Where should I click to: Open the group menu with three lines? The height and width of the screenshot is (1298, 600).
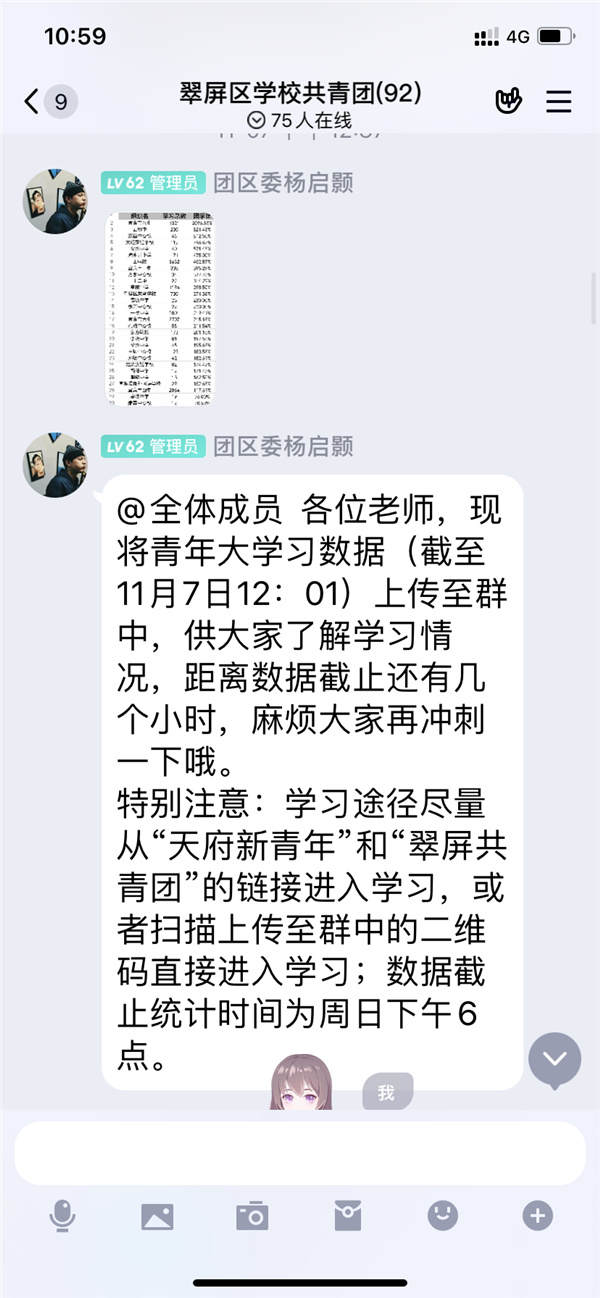558,101
